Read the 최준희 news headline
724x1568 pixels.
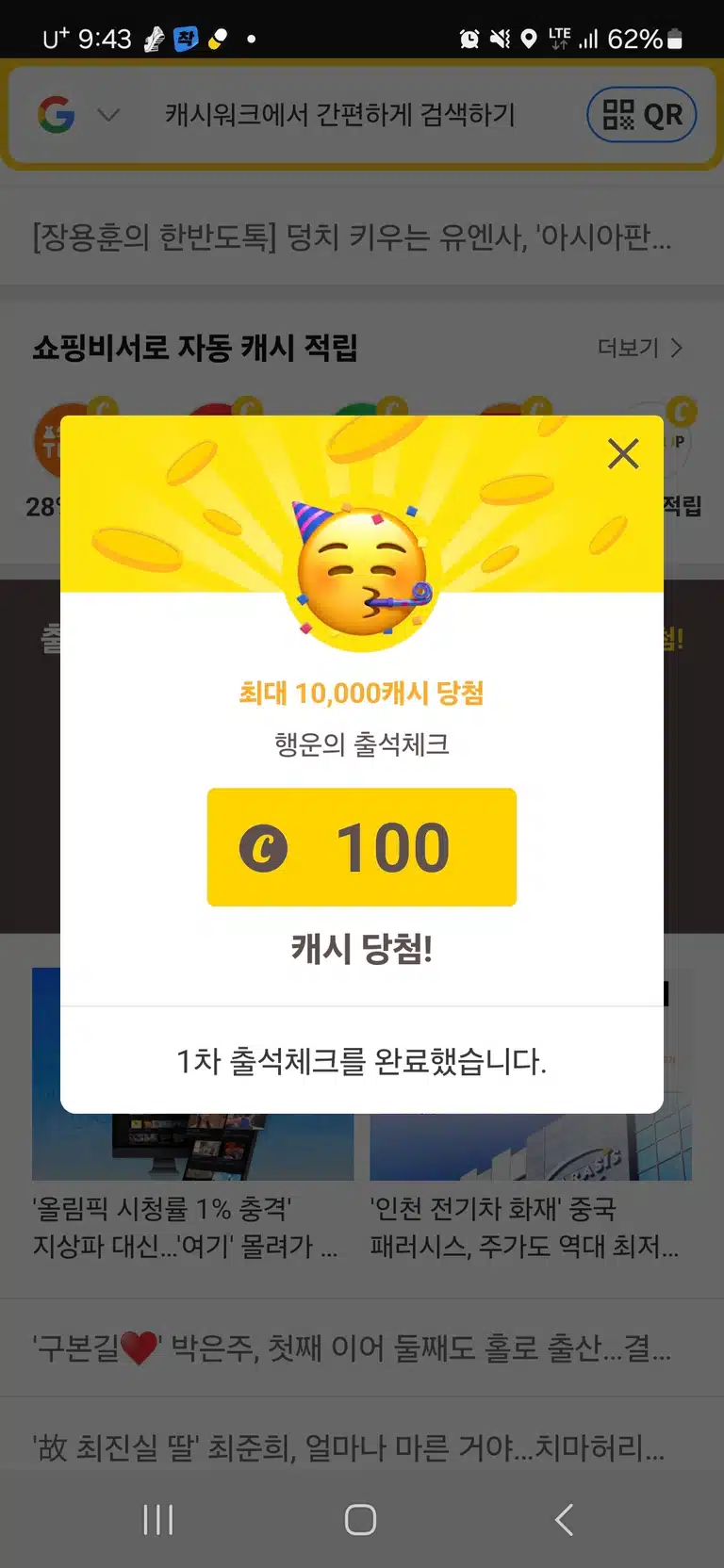click(x=349, y=1446)
